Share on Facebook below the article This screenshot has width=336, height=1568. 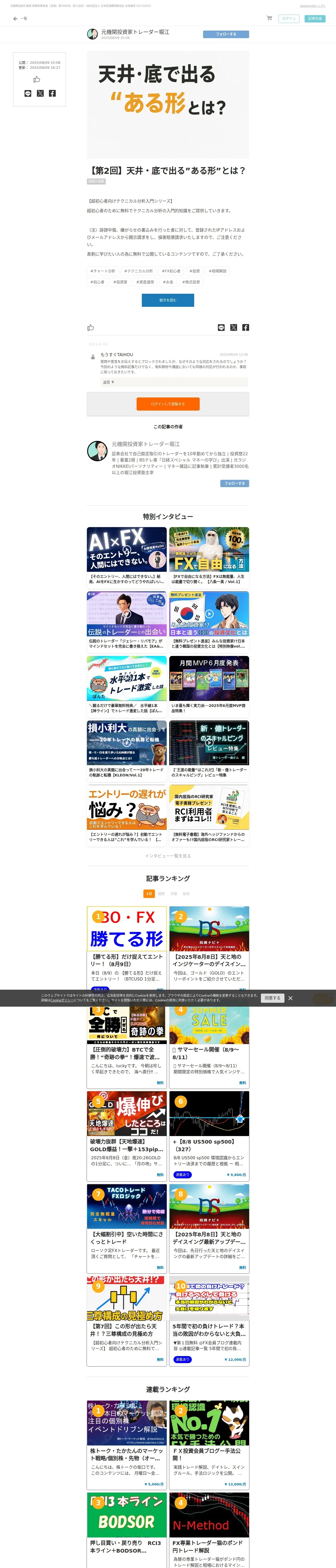(x=246, y=327)
